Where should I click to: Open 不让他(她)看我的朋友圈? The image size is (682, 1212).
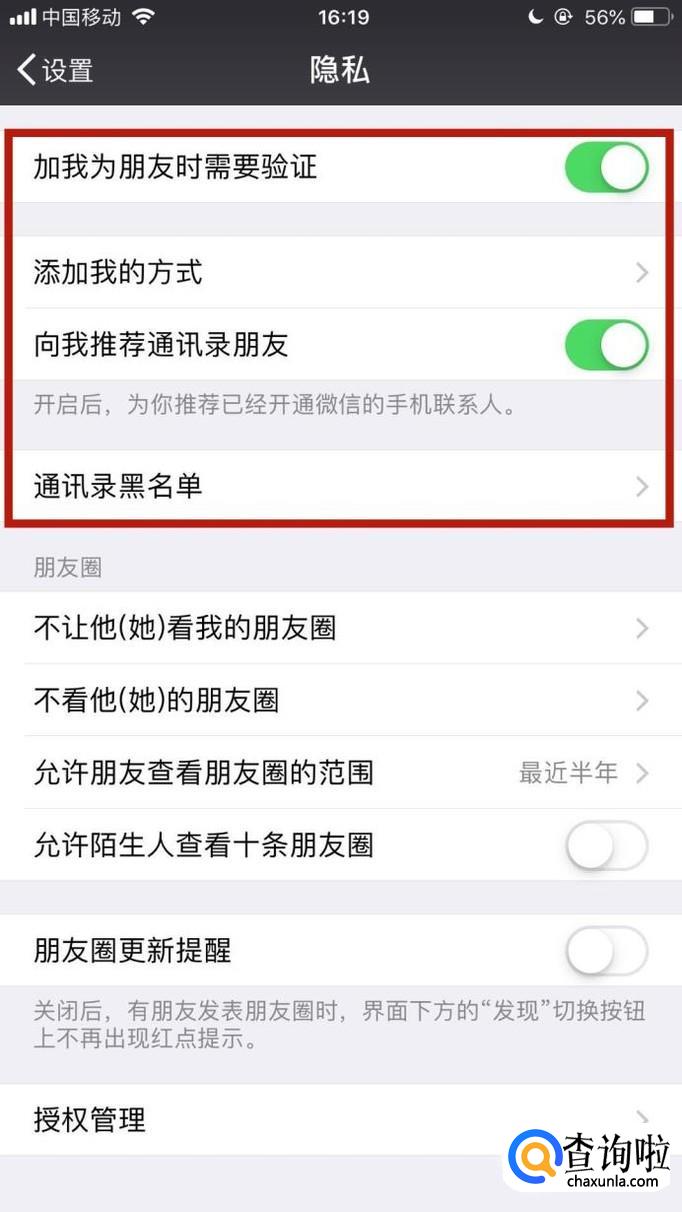(x=340, y=628)
